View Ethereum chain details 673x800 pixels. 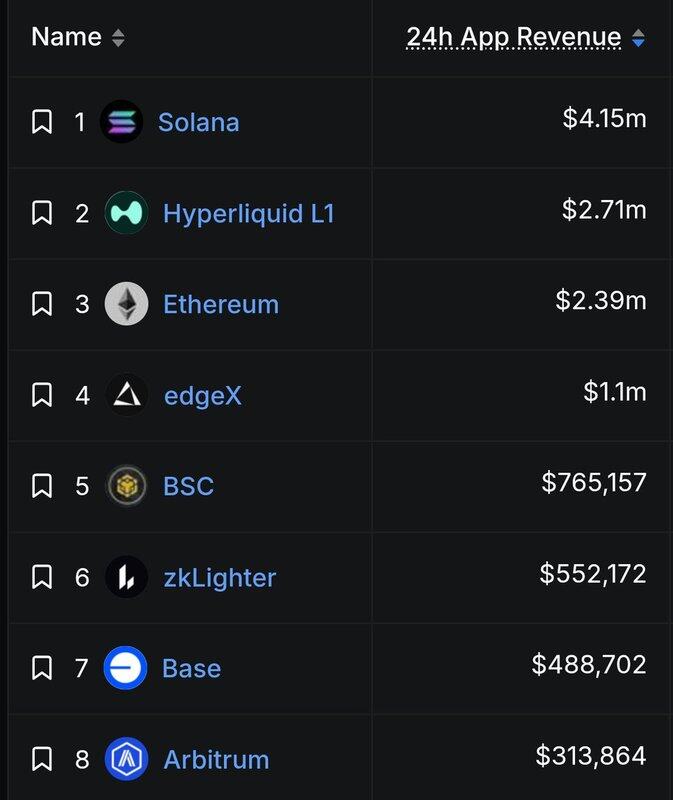(220, 304)
